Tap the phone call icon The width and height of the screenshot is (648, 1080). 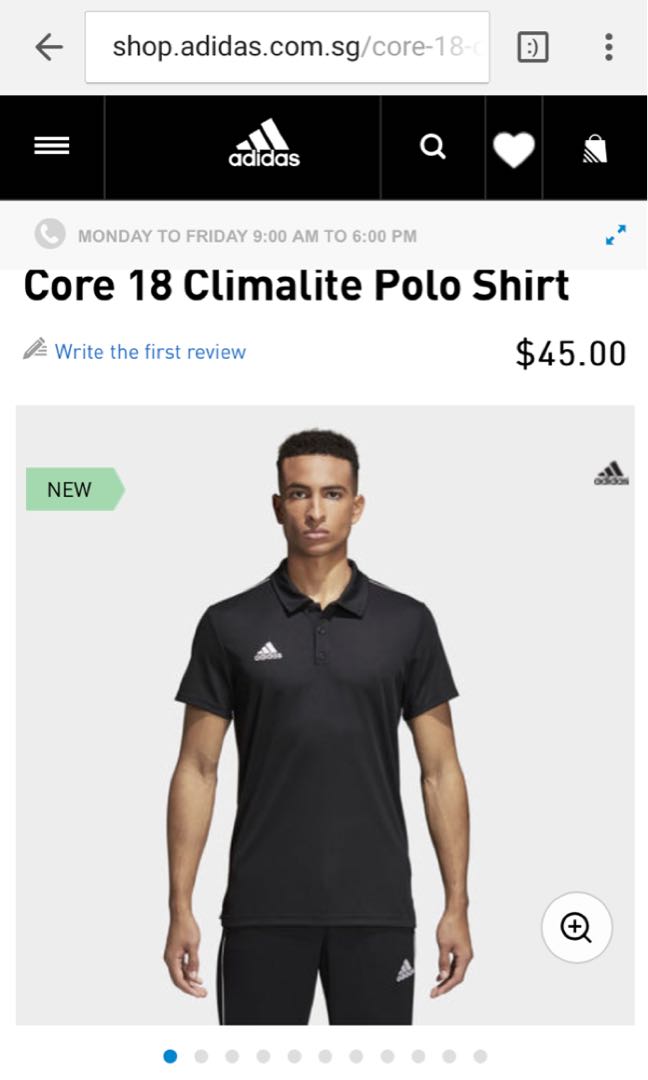pos(50,234)
